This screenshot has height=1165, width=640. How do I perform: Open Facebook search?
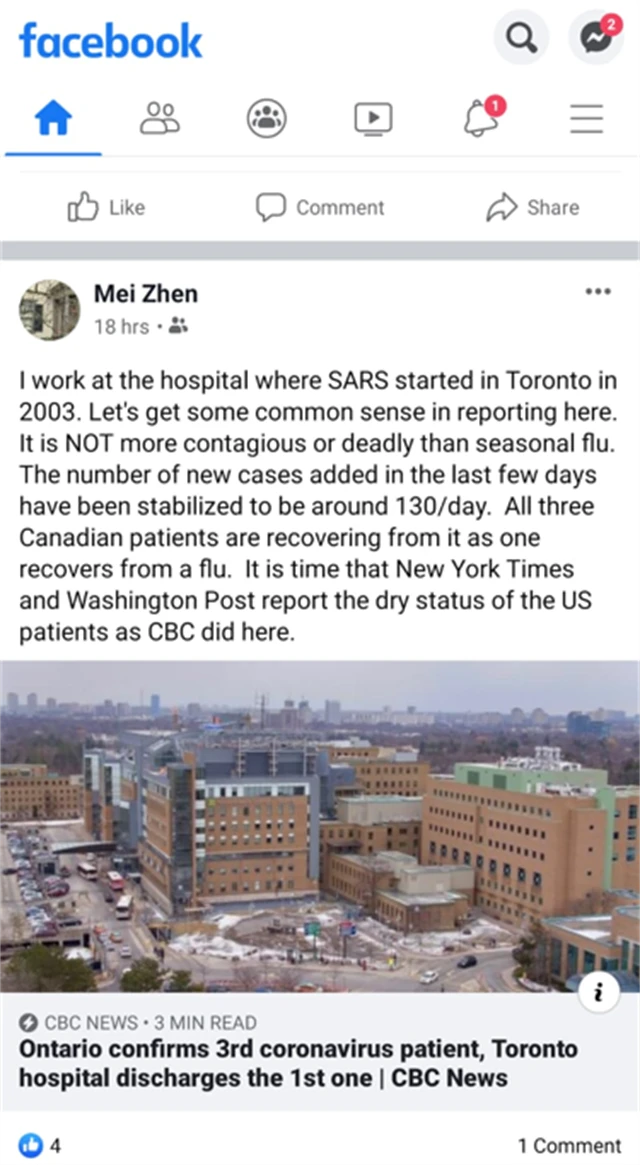pos(520,40)
